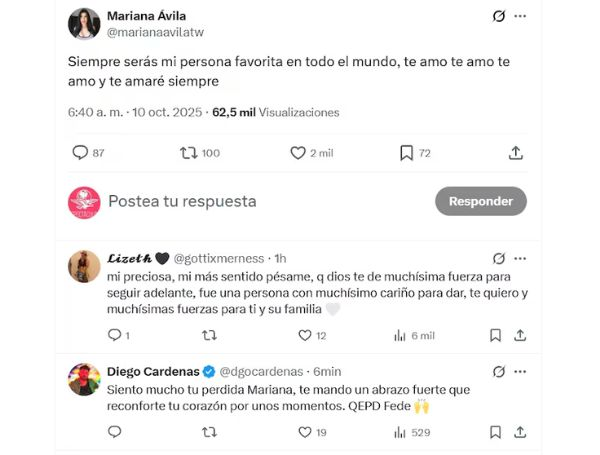
Task: Tap Grok icon on Mariana Ávila's post
Action: (x=498, y=16)
